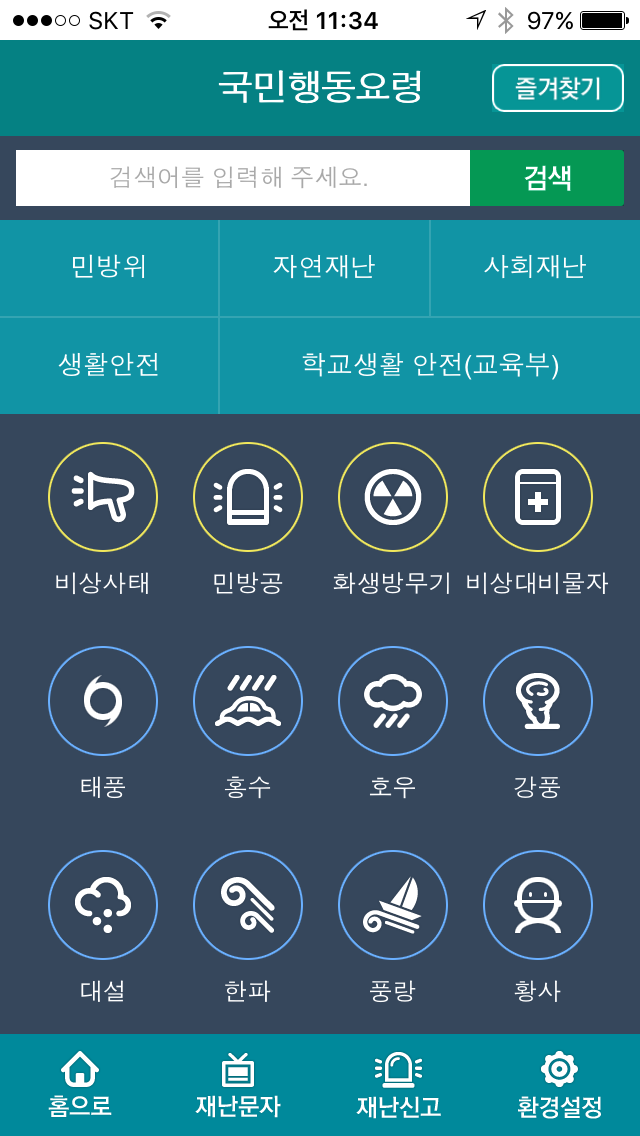Switch to the 재난문자 tab
The width and height of the screenshot is (640, 1136).
238,1085
